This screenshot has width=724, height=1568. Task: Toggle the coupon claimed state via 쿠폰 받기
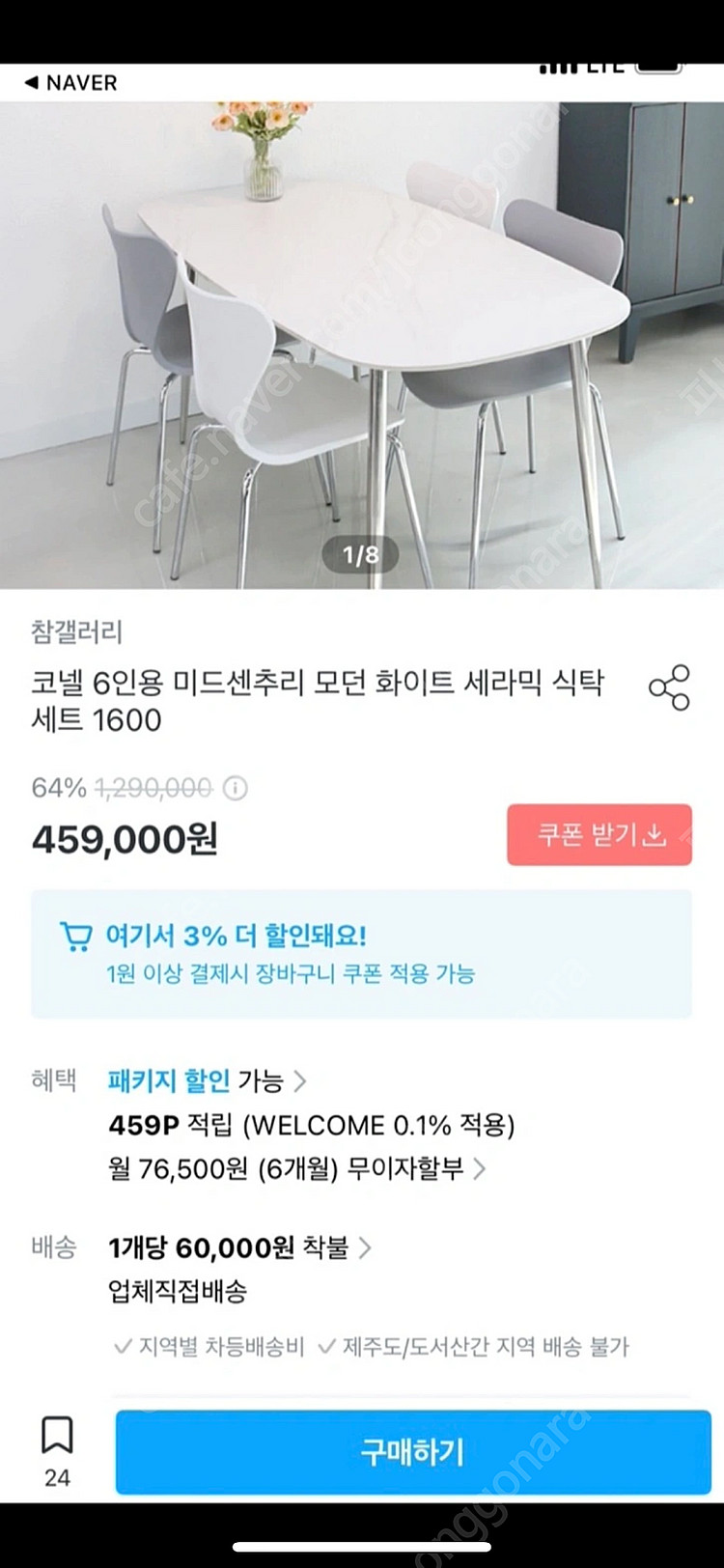(x=599, y=834)
